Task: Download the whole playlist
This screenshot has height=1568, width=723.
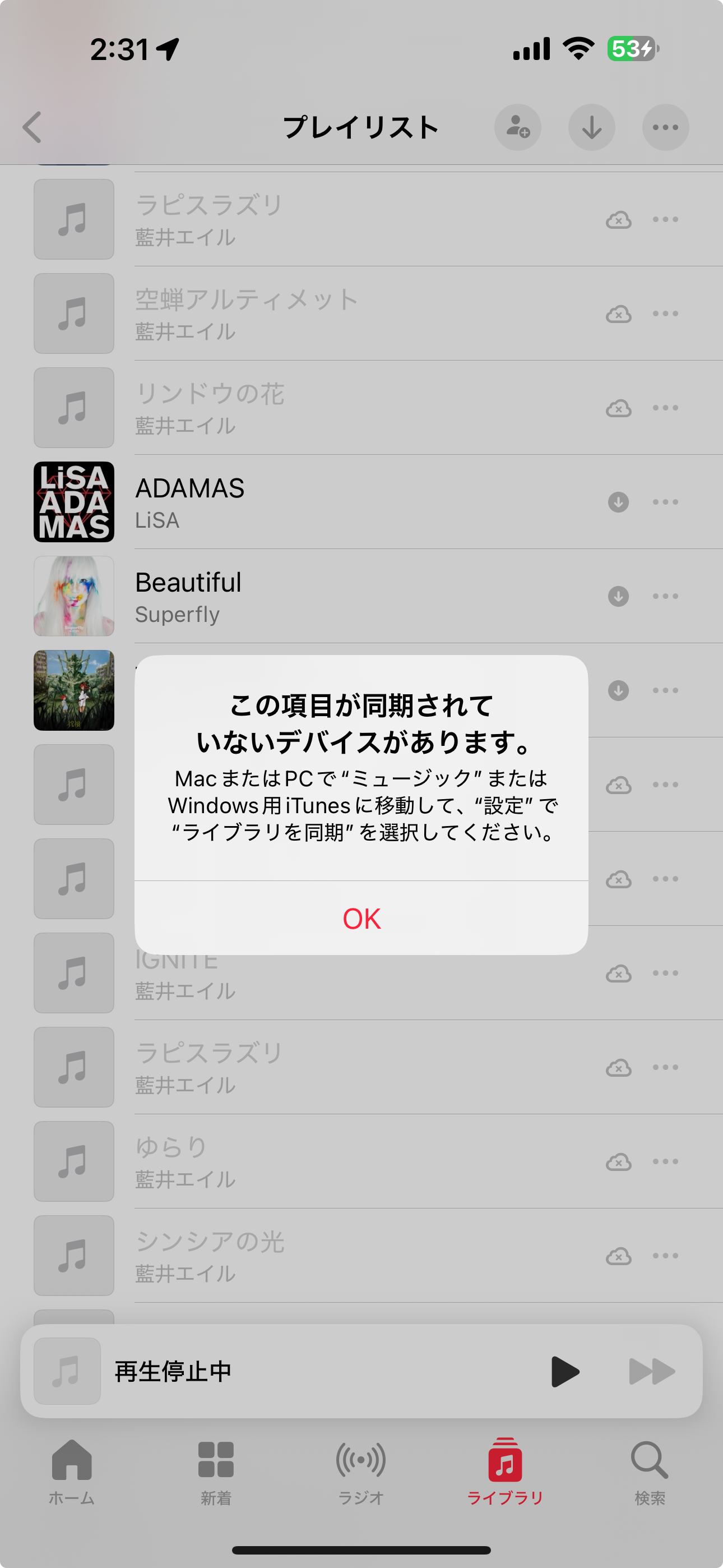Action: point(591,127)
